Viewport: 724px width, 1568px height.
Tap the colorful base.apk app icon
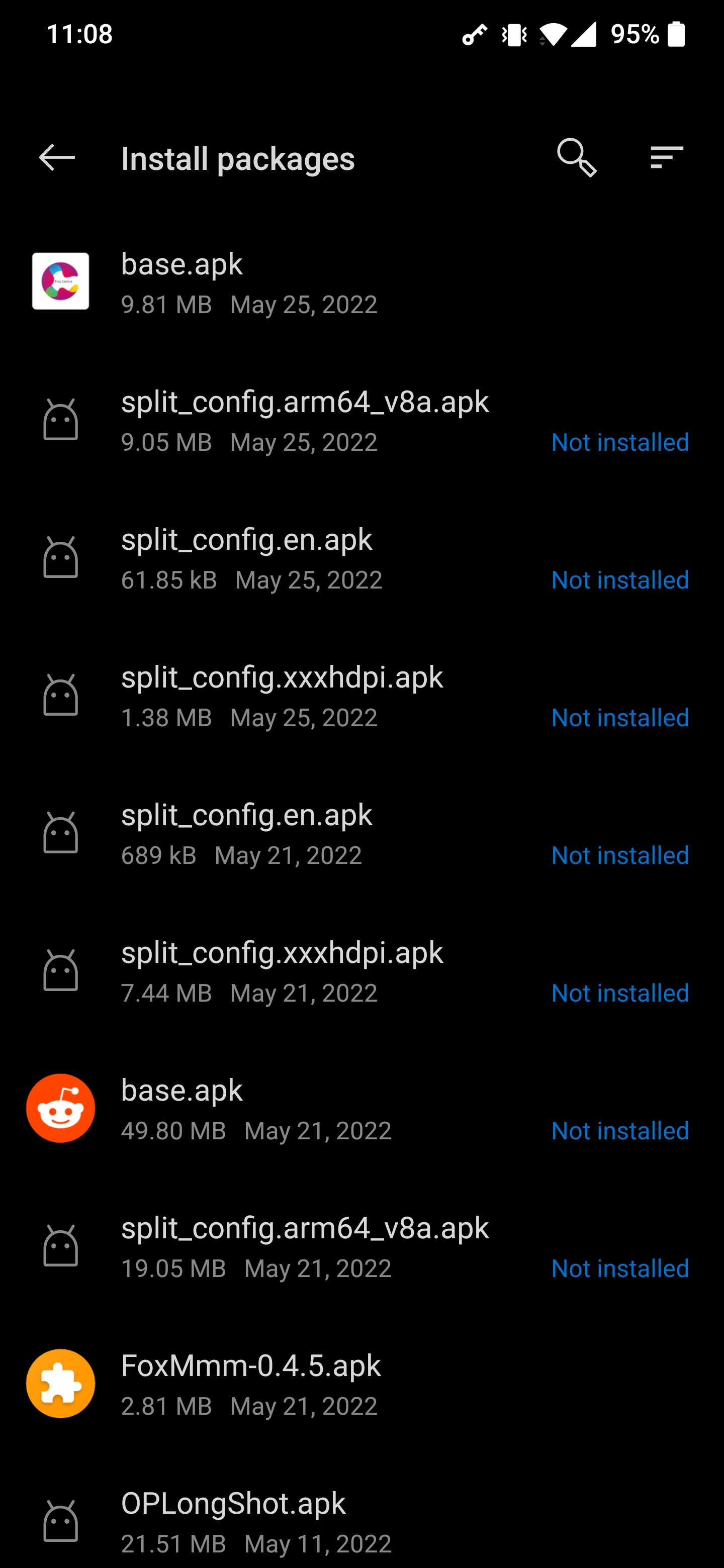coord(60,282)
